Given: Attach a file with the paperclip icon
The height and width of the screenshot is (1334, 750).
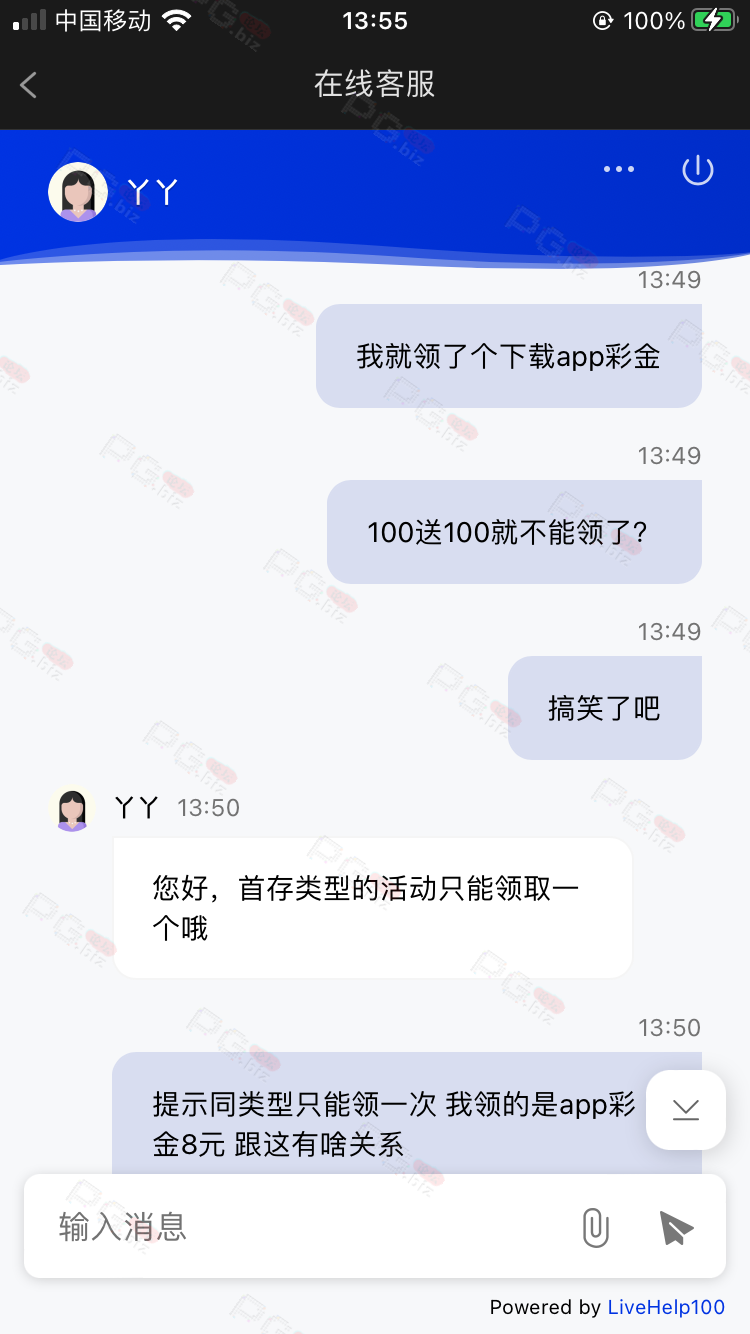Looking at the screenshot, I should (595, 1227).
